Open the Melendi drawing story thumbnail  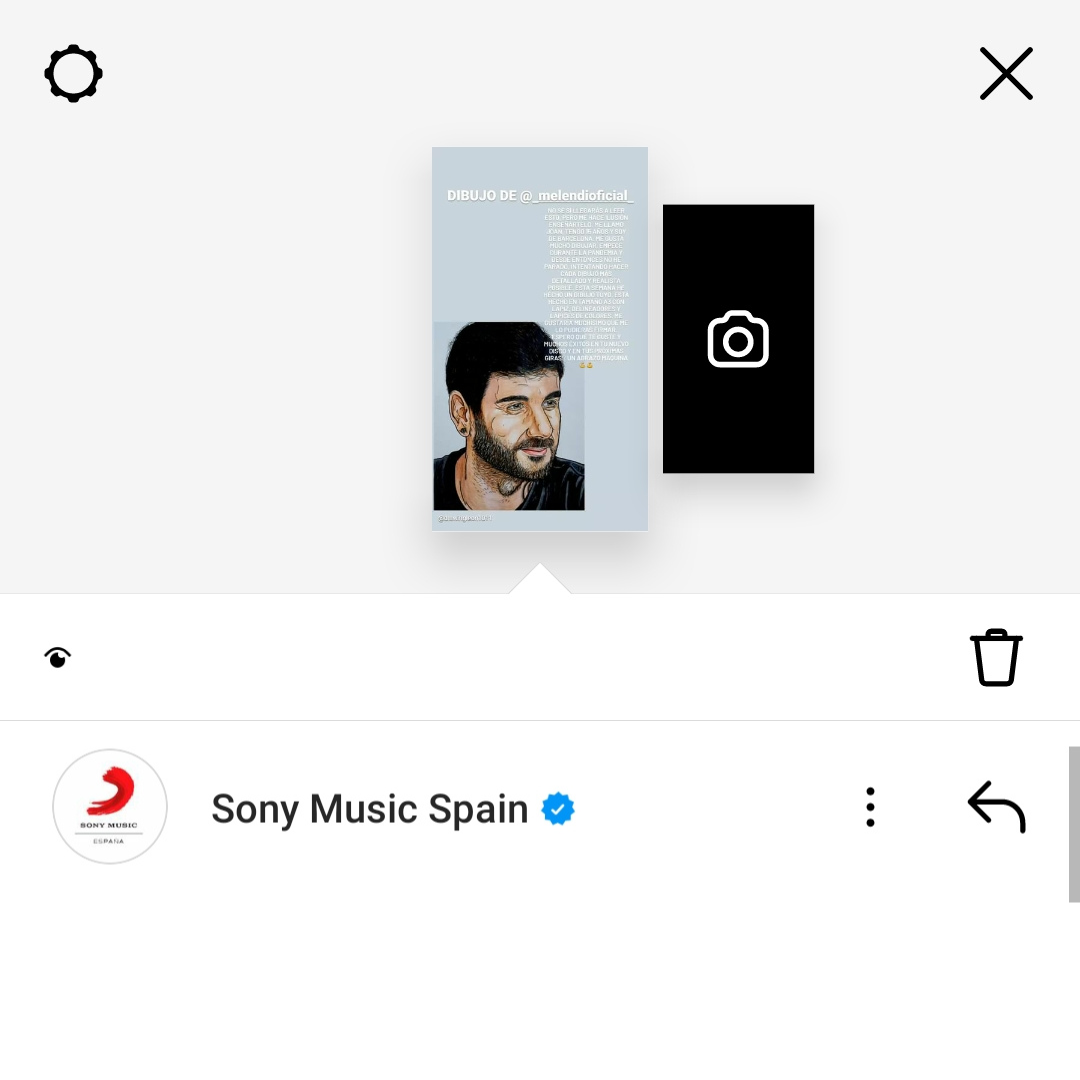pos(540,339)
